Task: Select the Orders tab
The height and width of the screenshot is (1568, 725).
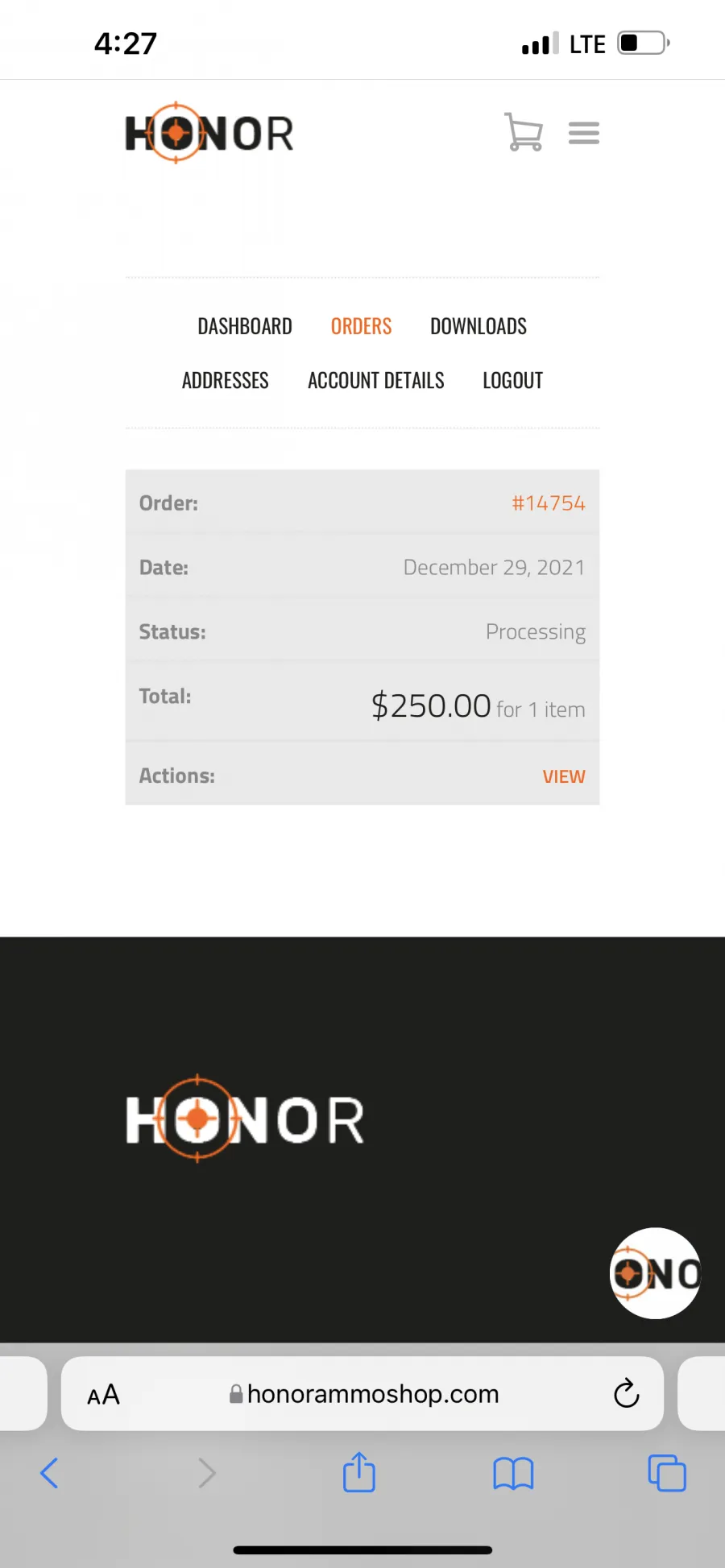Action: (x=361, y=326)
